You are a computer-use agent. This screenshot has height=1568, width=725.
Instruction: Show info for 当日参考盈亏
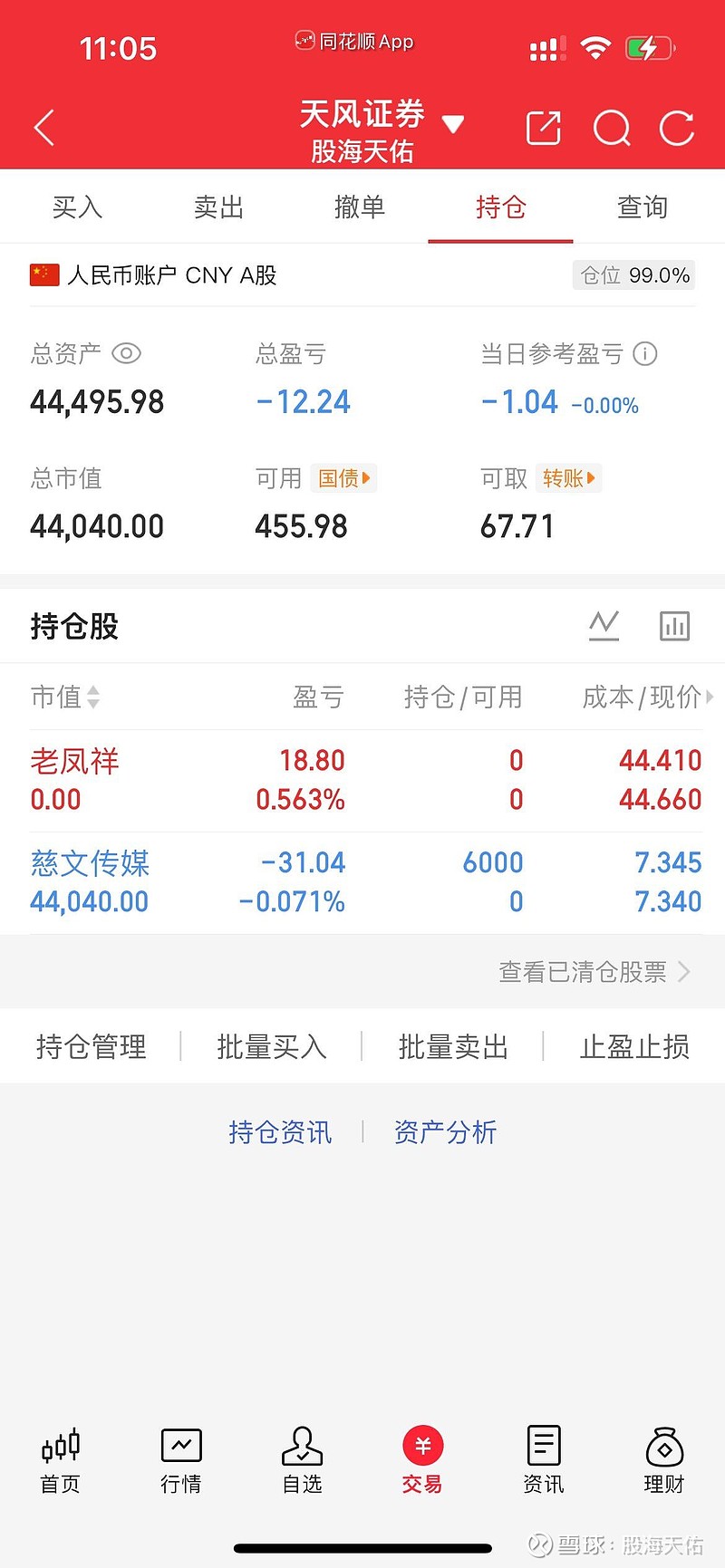coord(645,353)
